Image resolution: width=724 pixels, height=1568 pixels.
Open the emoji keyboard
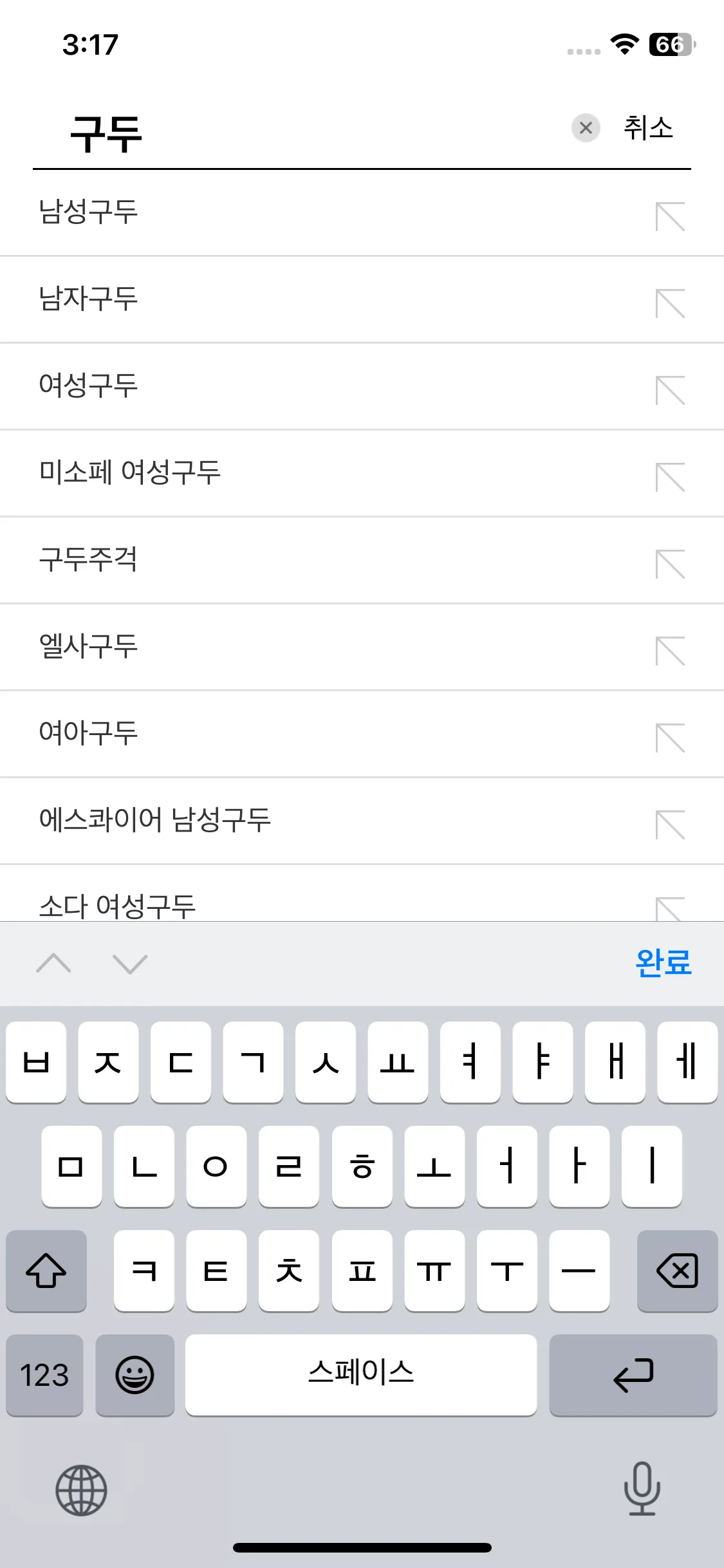(x=135, y=1375)
